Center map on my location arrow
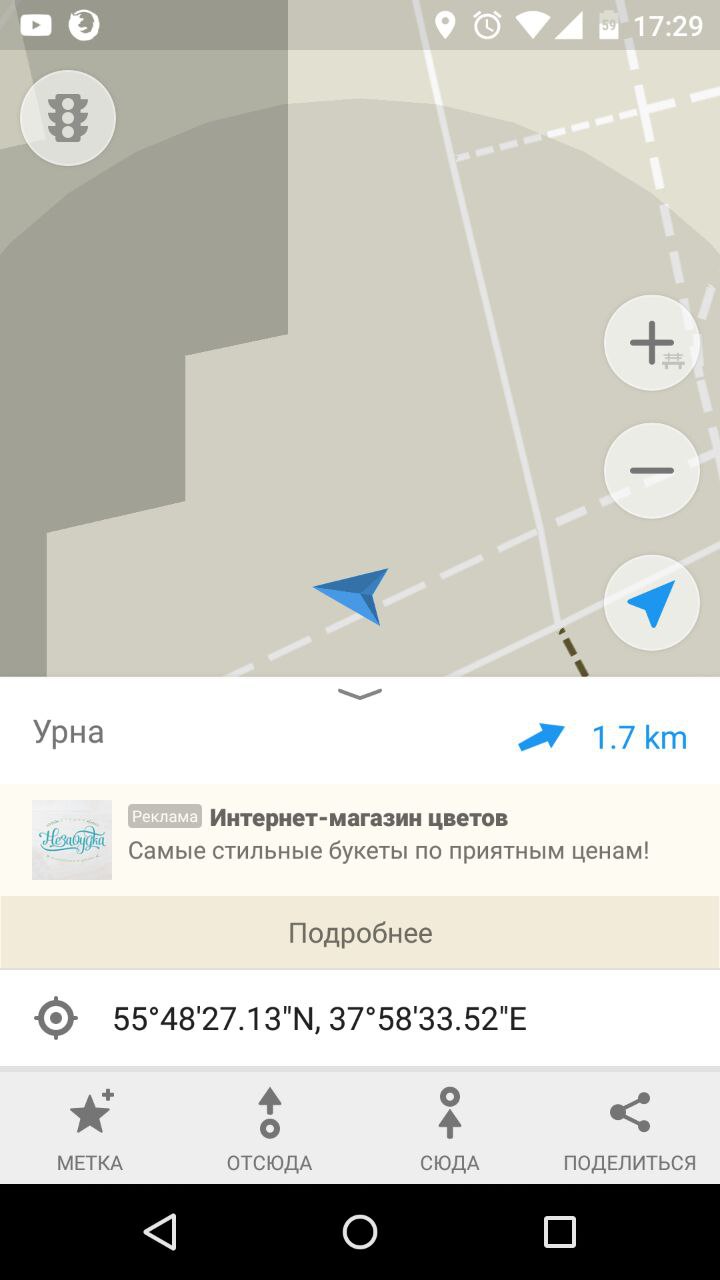Screen dimensions: 720x1280 pos(652,603)
